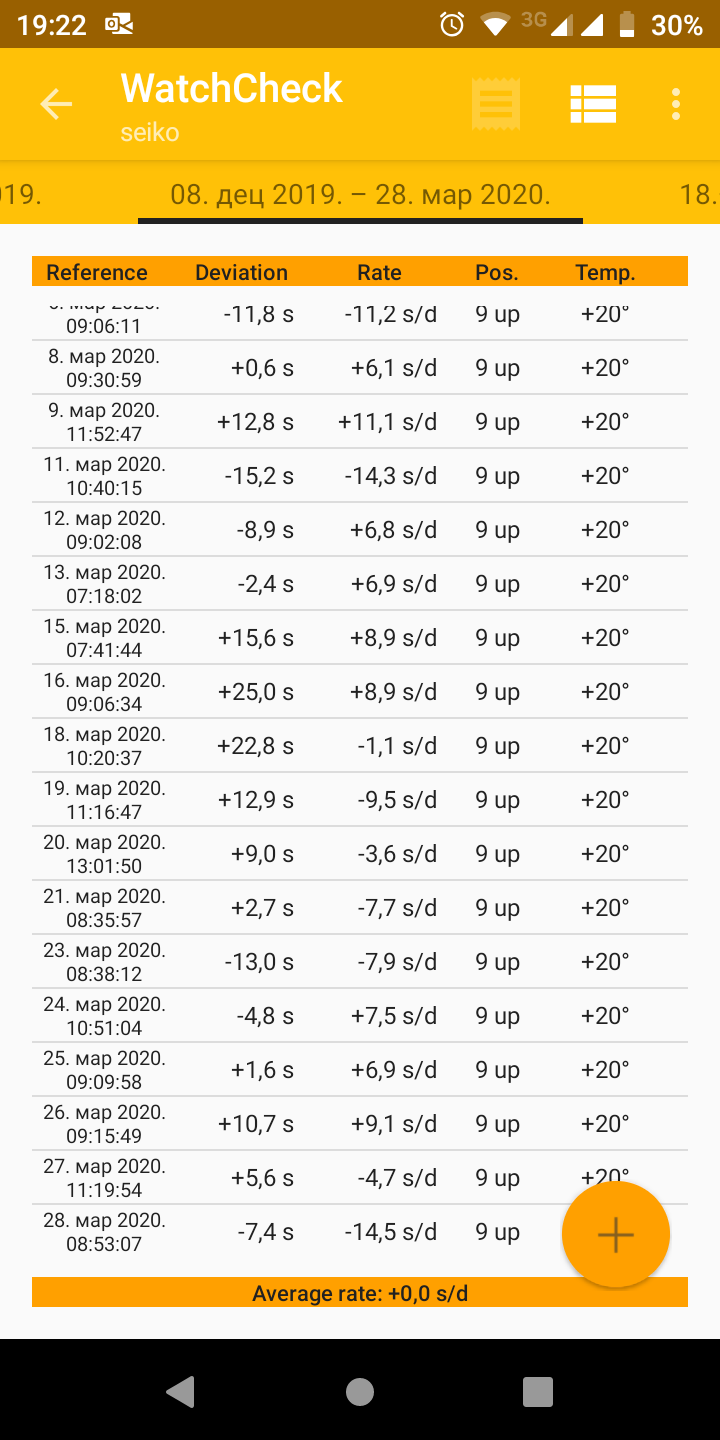
Task: Open the 20. мар 2020. 13:01:50 log entry
Action: [x=360, y=854]
